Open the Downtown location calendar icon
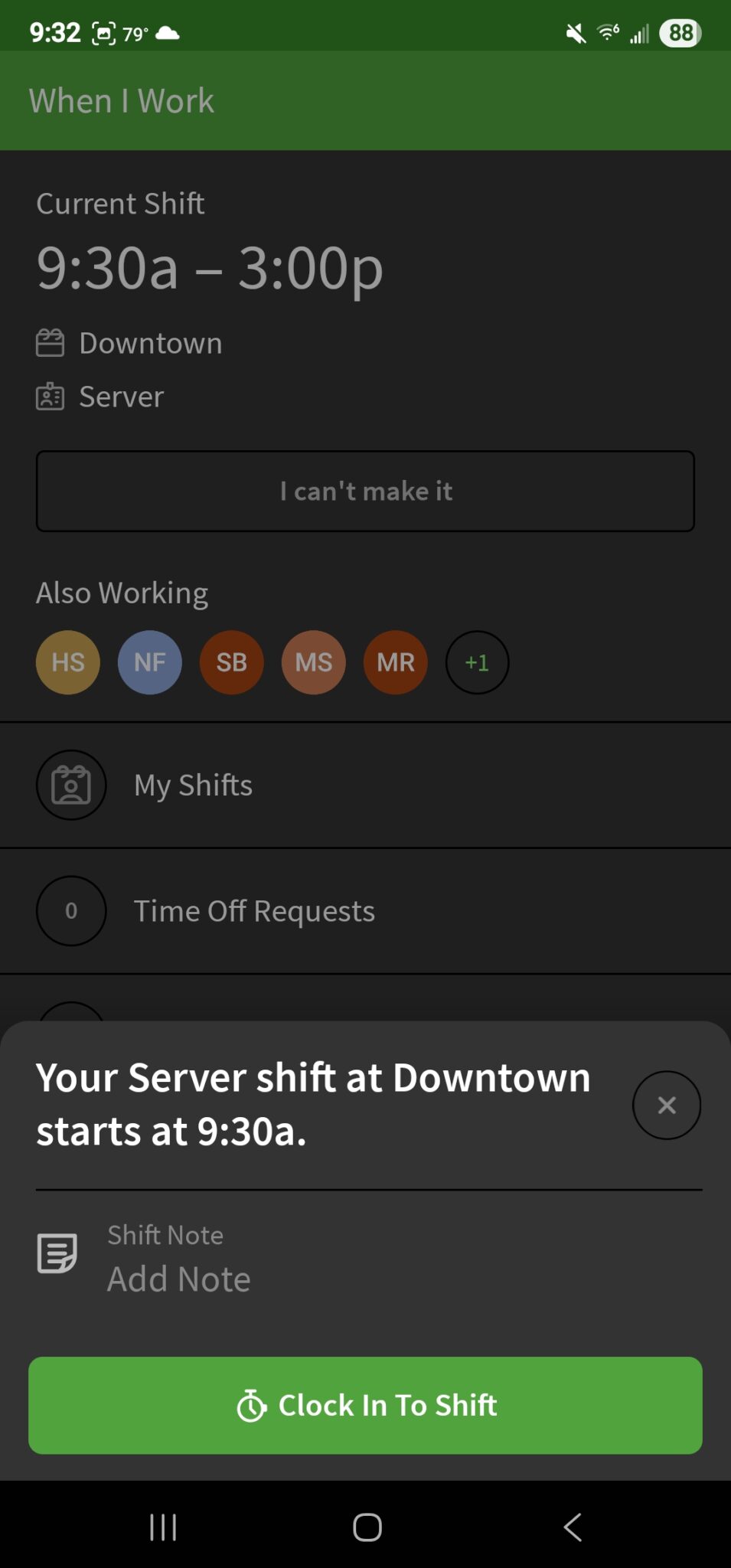Image resolution: width=731 pixels, height=1568 pixels. point(51,342)
